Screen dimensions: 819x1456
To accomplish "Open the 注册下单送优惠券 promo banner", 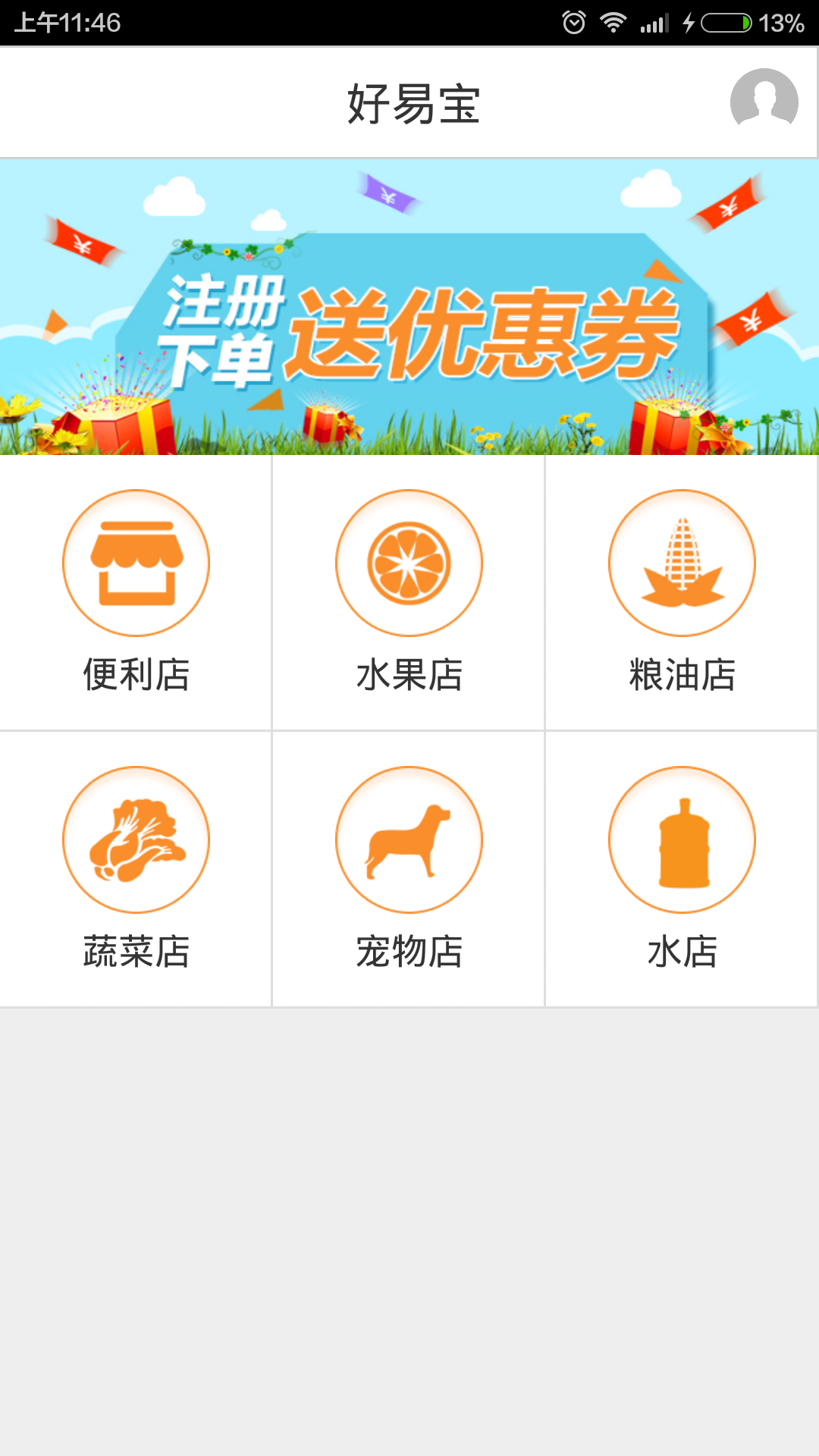I will click(409, 307).
